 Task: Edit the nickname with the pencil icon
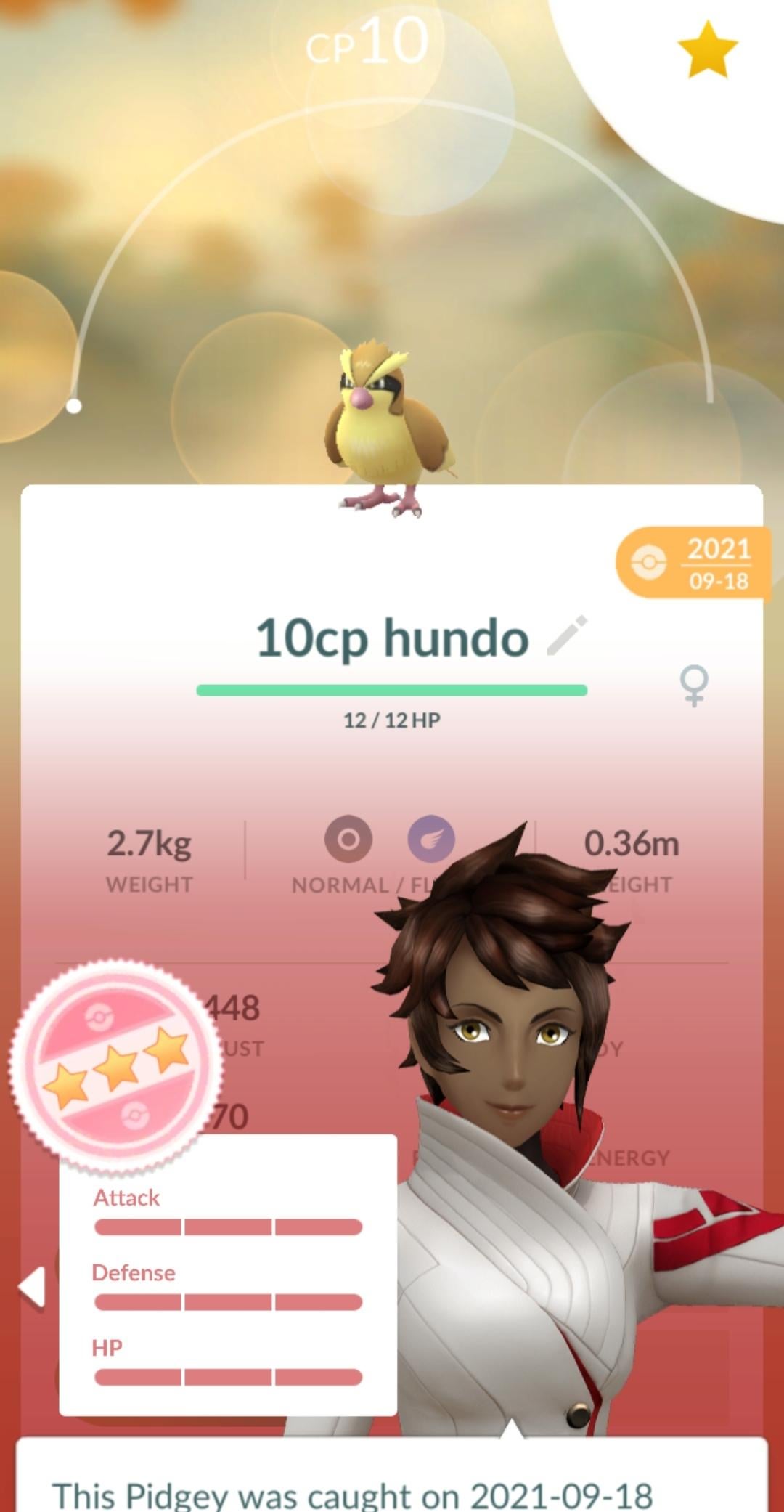pos(566,635)
